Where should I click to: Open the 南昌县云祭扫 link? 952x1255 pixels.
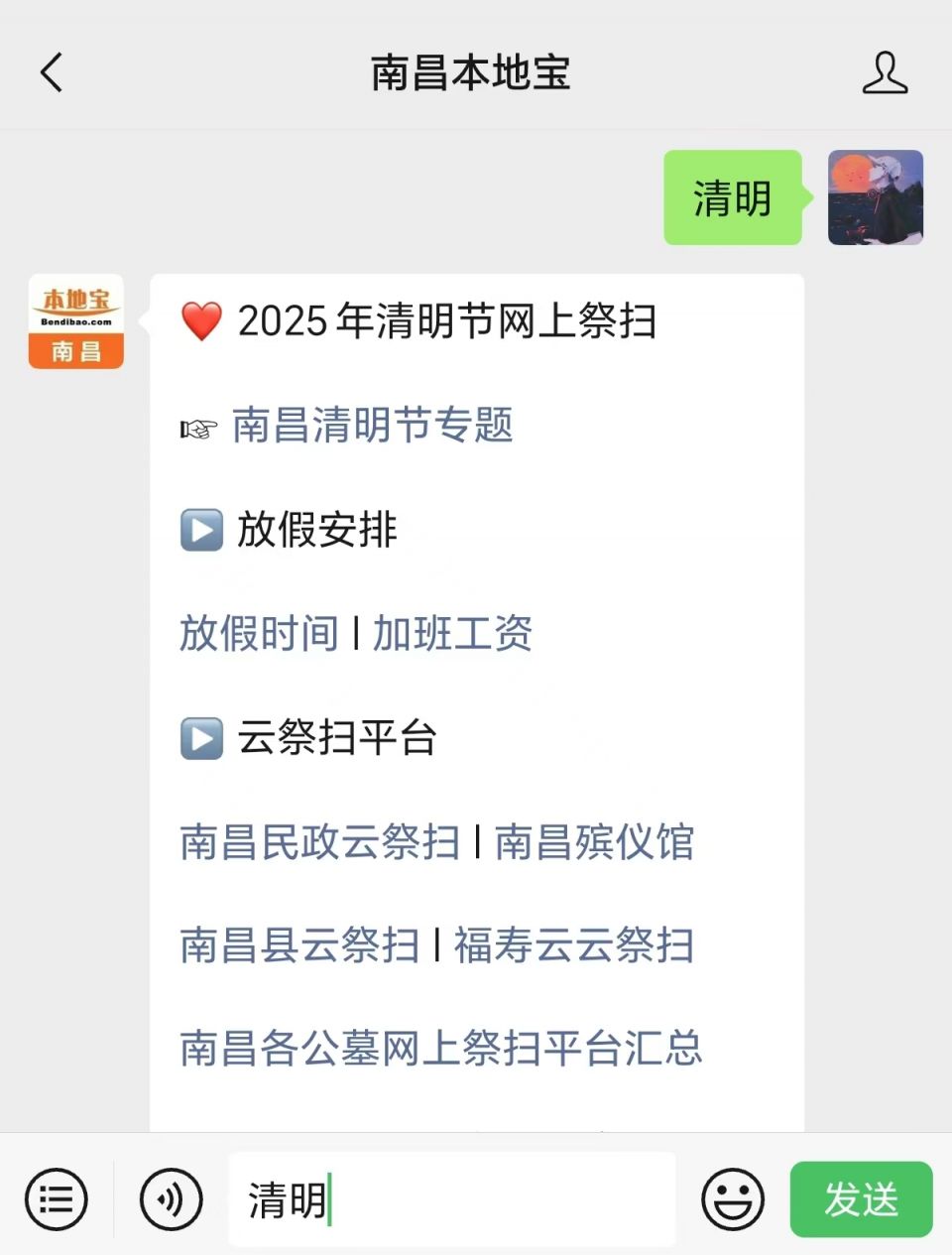[x=299, y=944]
